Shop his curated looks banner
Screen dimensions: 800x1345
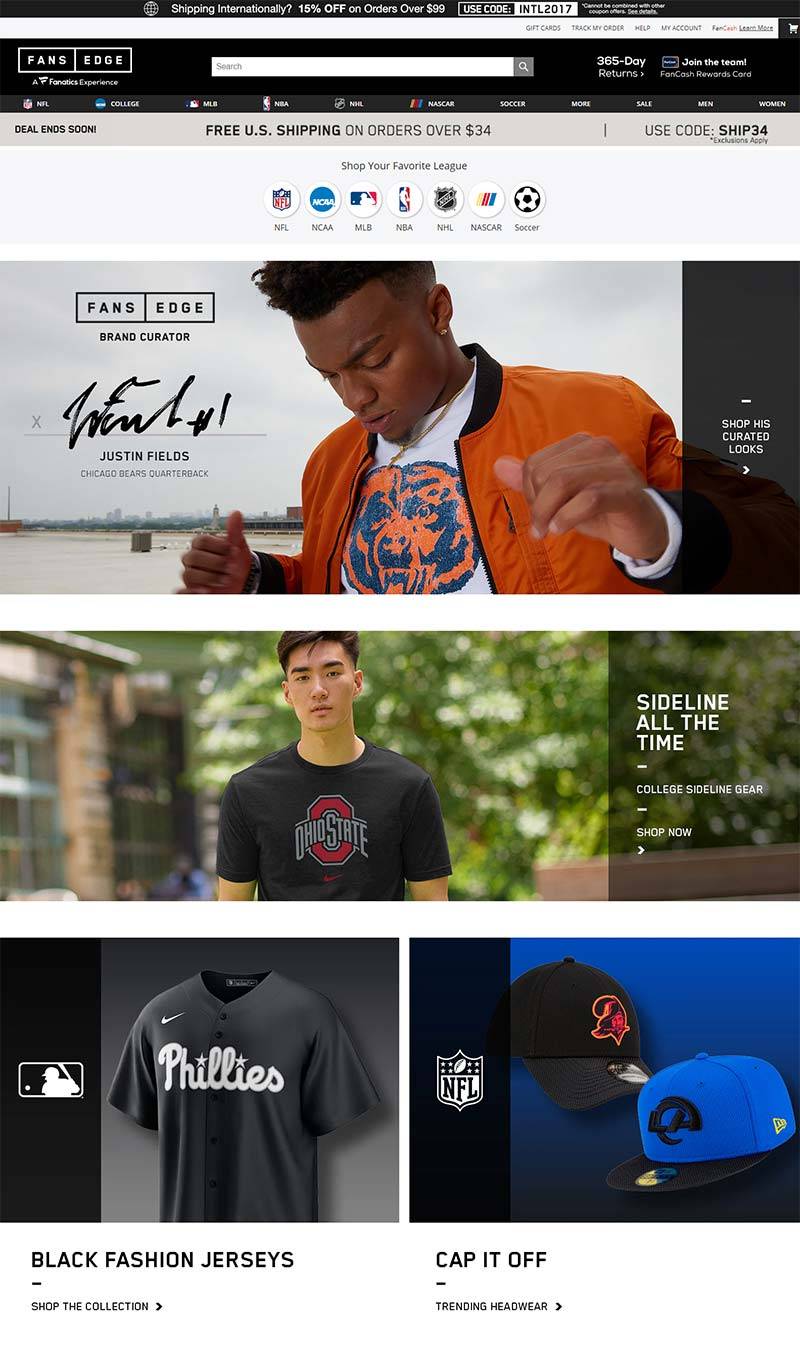click(745, 437)
